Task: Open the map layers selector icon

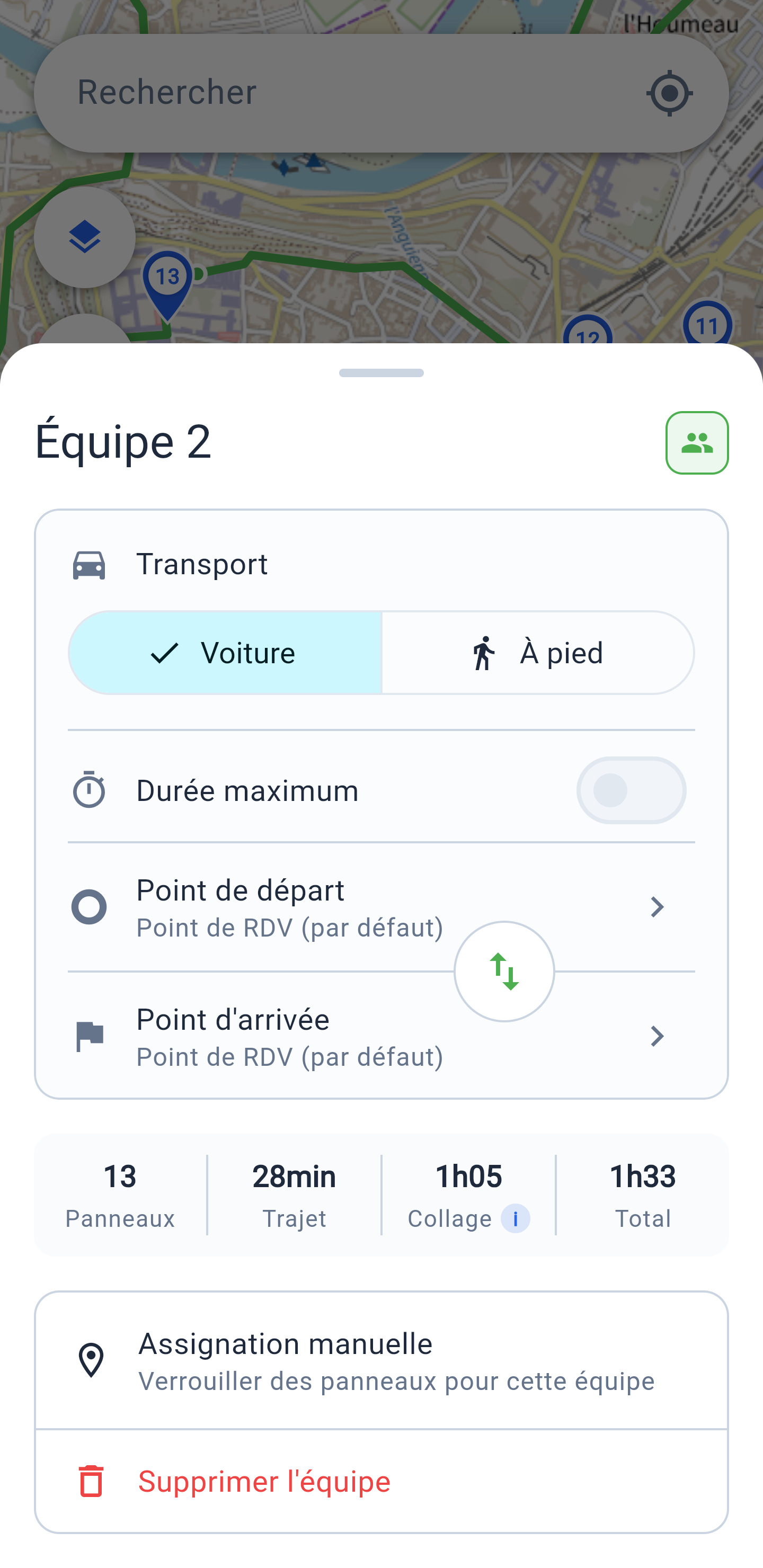Action: (x=85, y=238)
